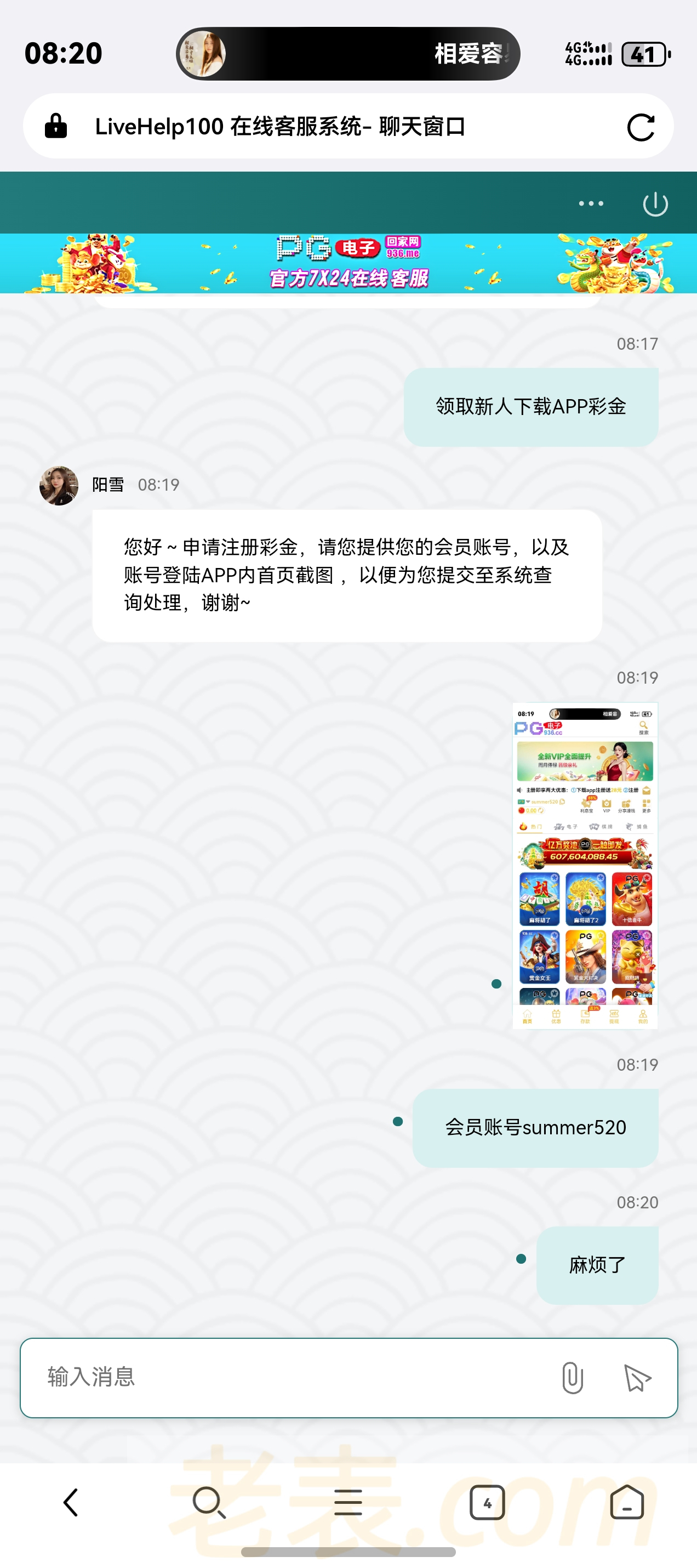Open the three-dot chat options menu

coord(591,203)
